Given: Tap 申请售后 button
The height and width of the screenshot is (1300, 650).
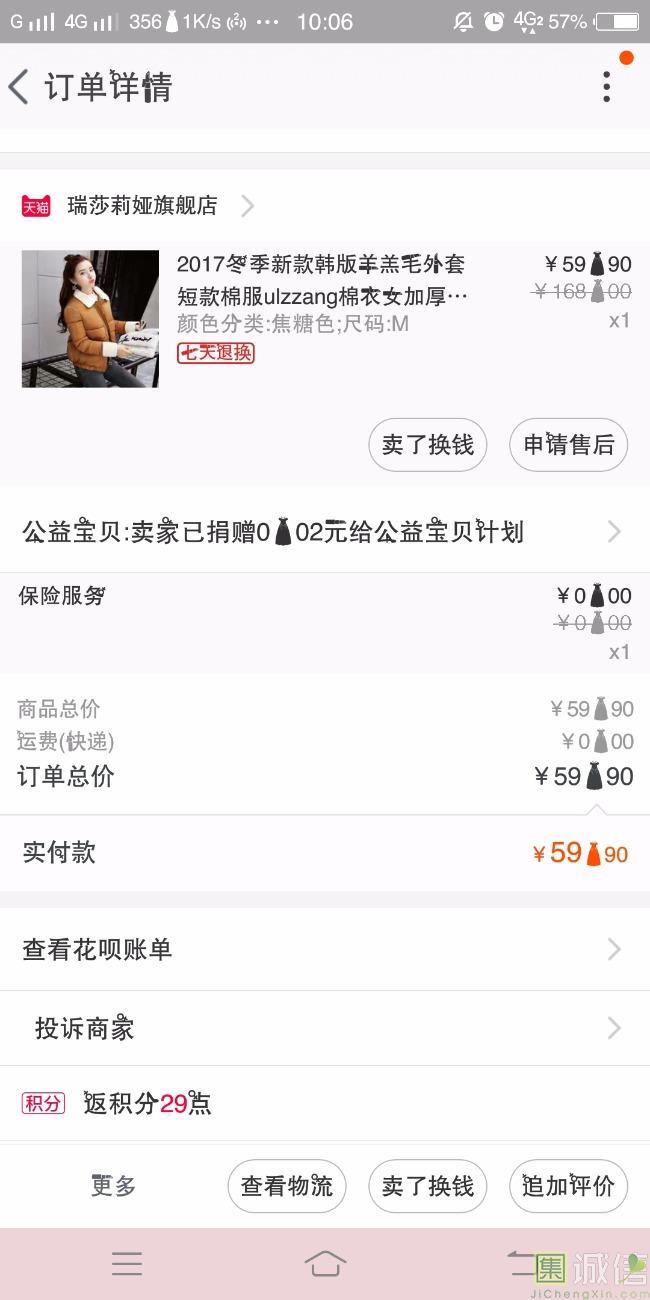Looking at the screenshot, I should coord(568,445).
